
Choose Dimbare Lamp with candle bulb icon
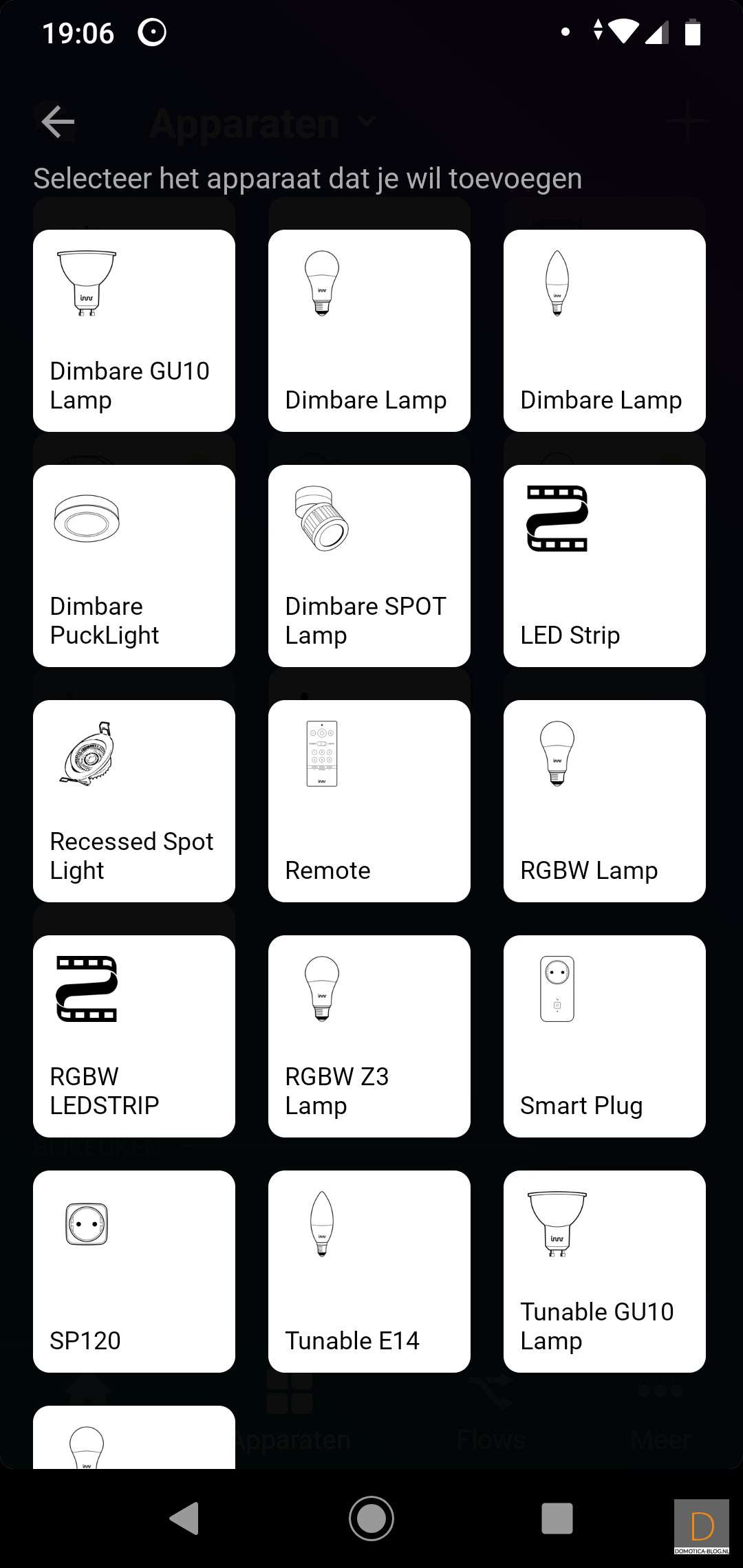click(605, 331)
